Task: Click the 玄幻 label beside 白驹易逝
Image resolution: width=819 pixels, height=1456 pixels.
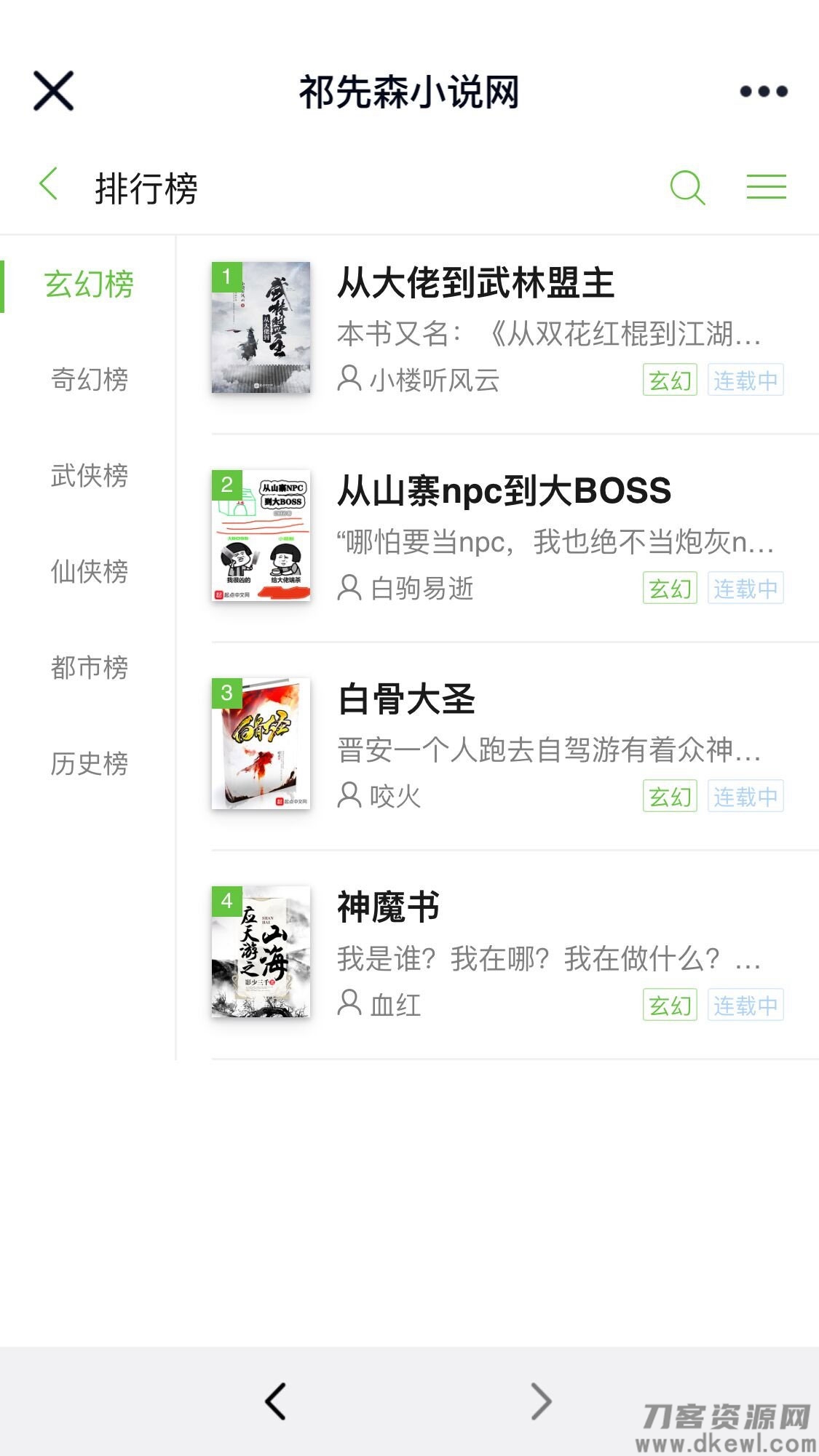Action: (670, 589)
